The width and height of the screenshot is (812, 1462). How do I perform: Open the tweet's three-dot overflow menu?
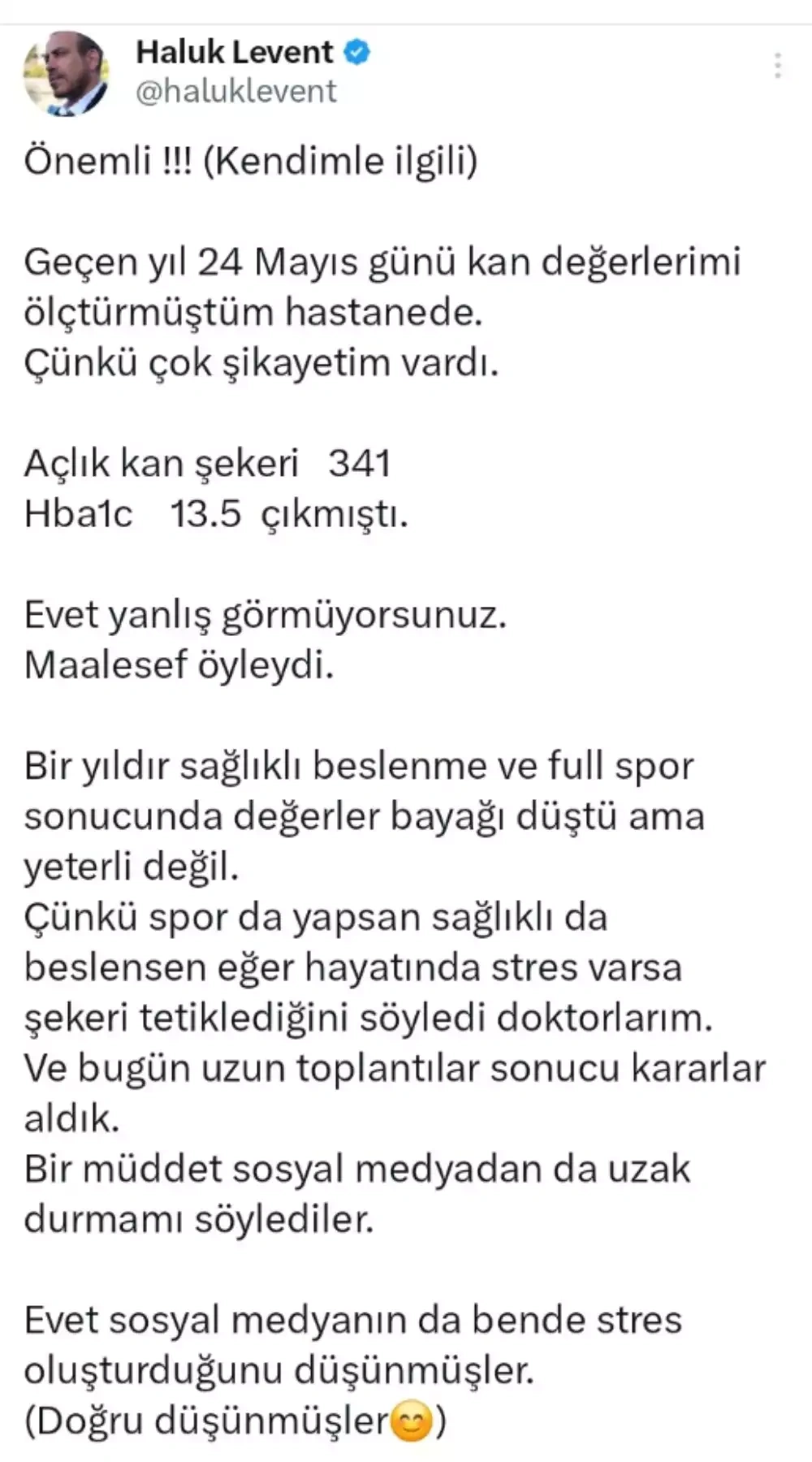point(778,66)
